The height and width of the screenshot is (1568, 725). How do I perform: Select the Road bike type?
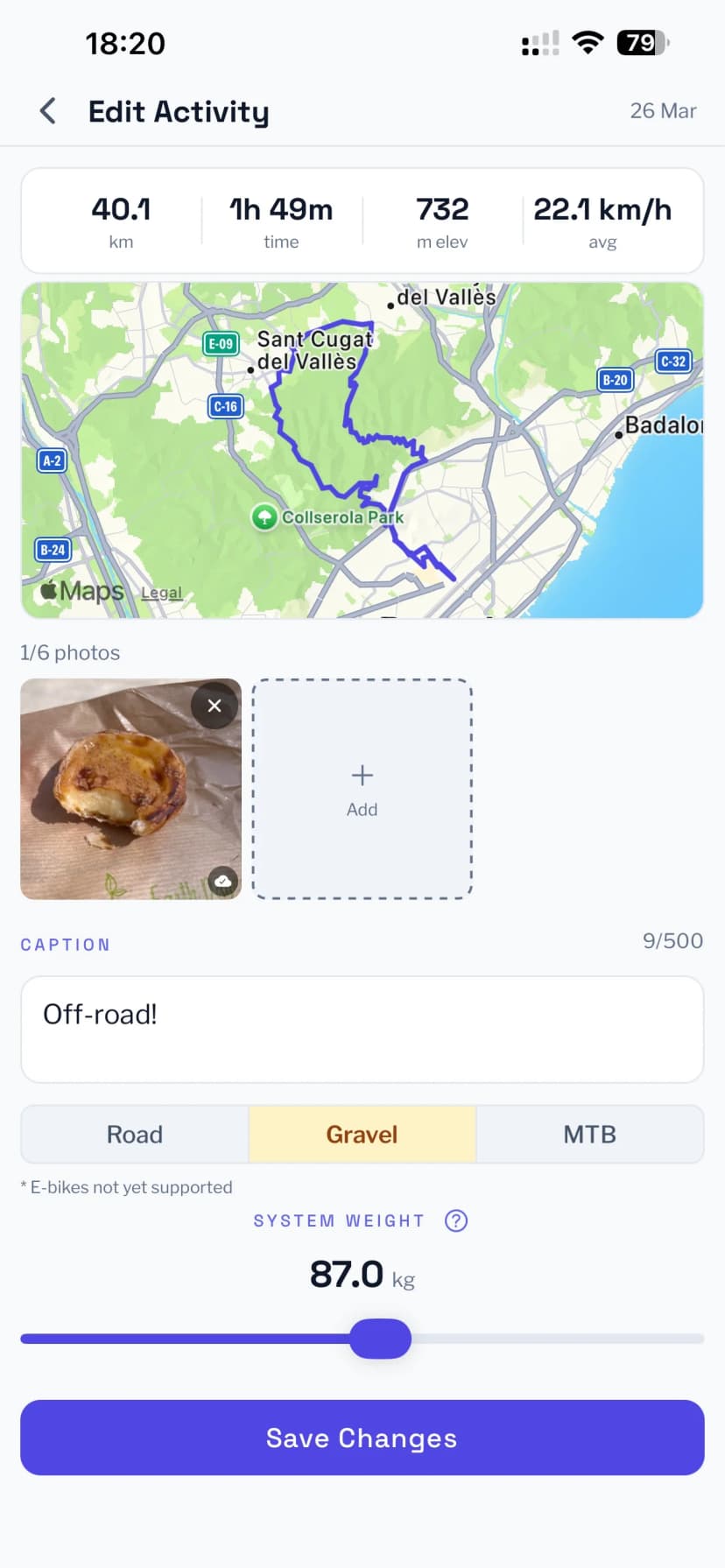tap(135, 1134)
